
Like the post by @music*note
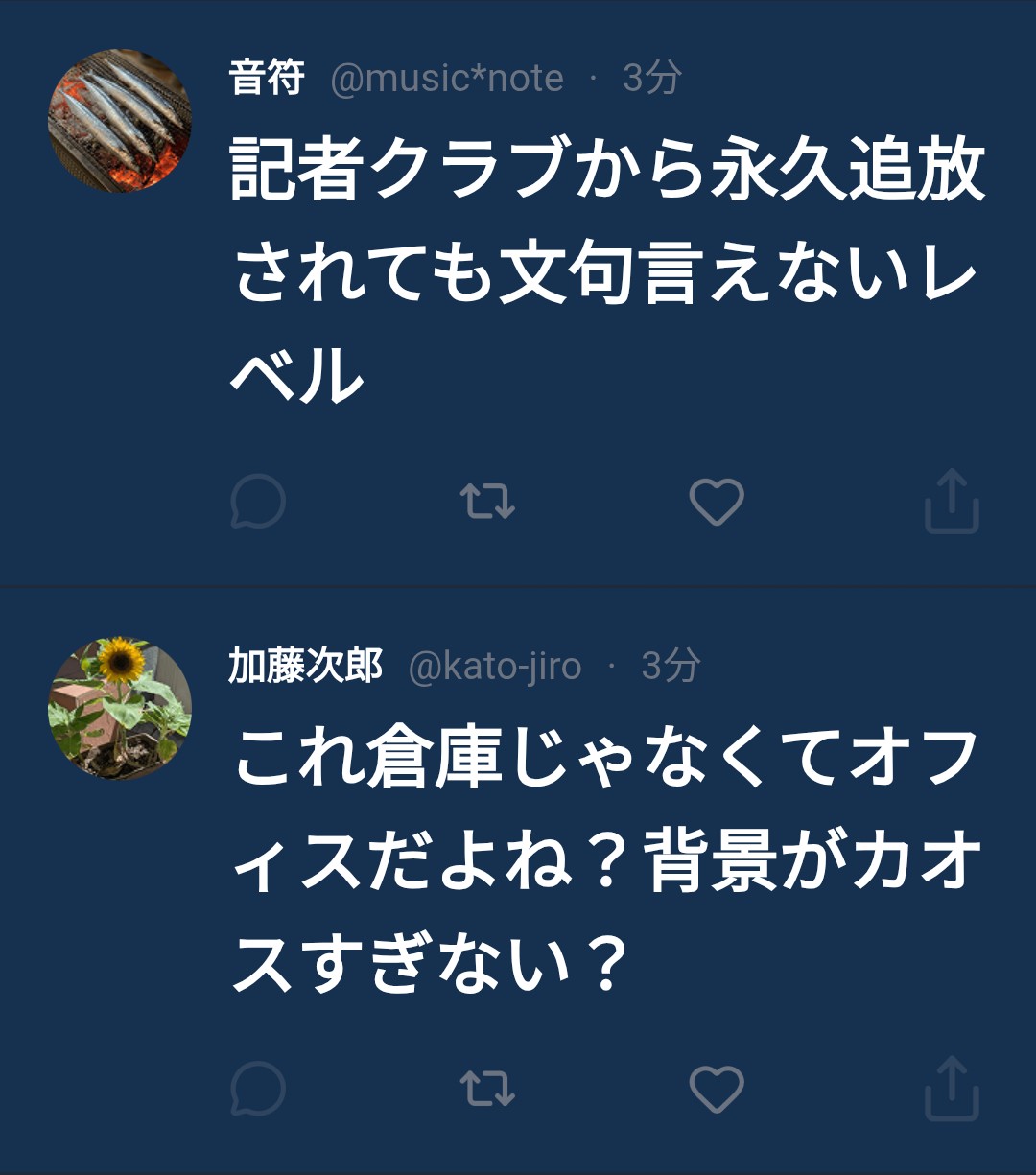point(717,501)
